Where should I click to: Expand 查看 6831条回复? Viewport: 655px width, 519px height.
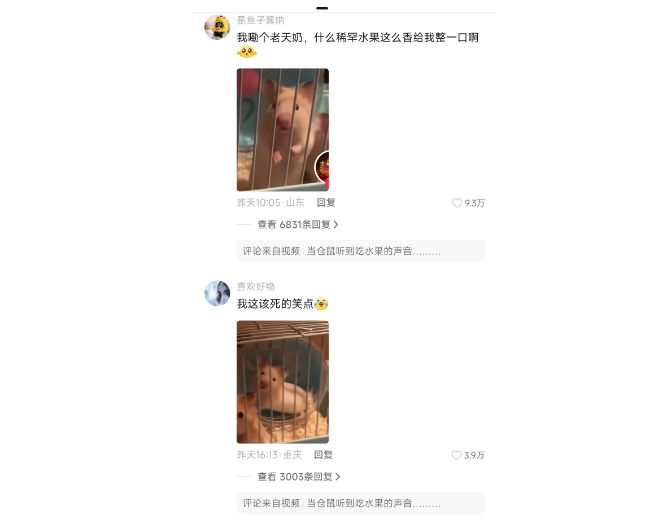[x=298, y=225]
